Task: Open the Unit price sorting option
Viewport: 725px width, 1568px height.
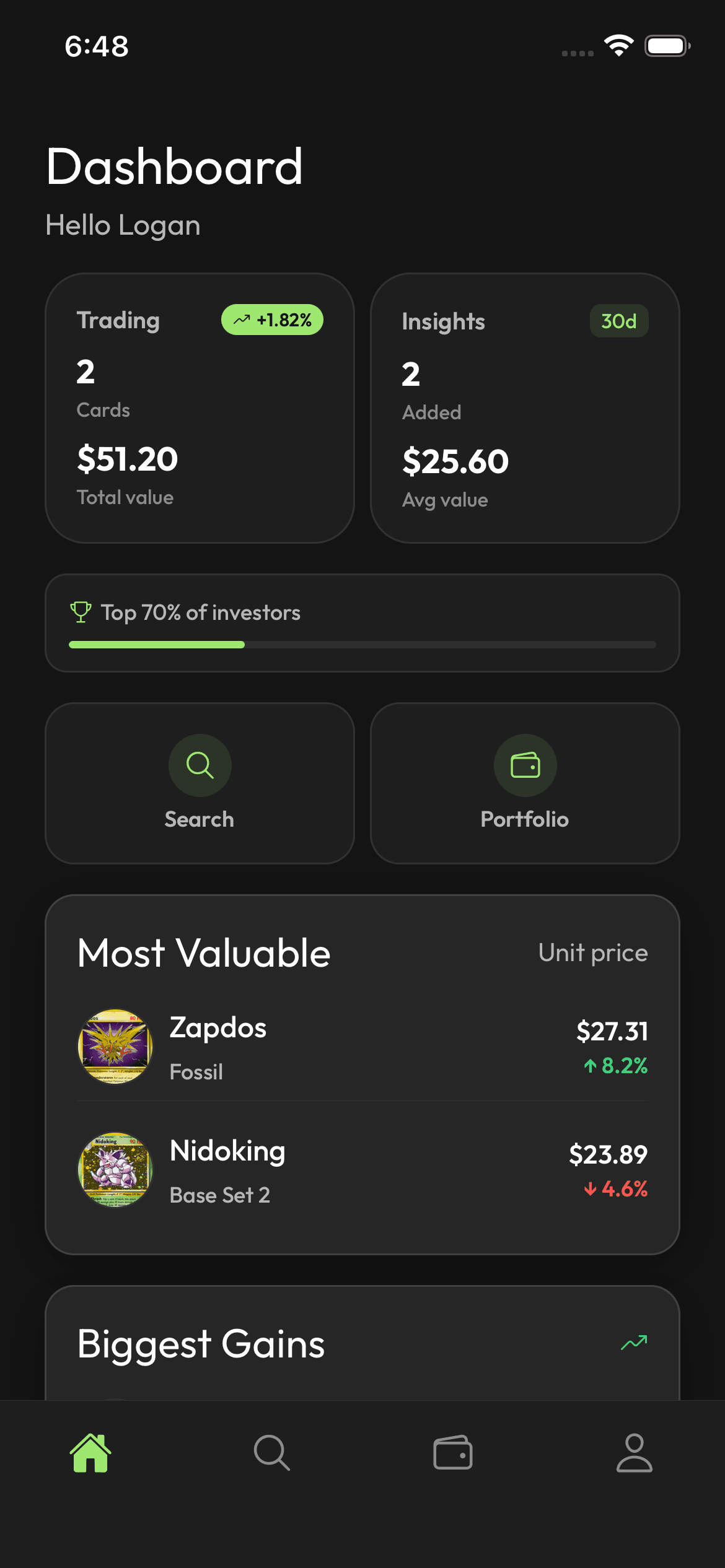Action: coord(592,954)
